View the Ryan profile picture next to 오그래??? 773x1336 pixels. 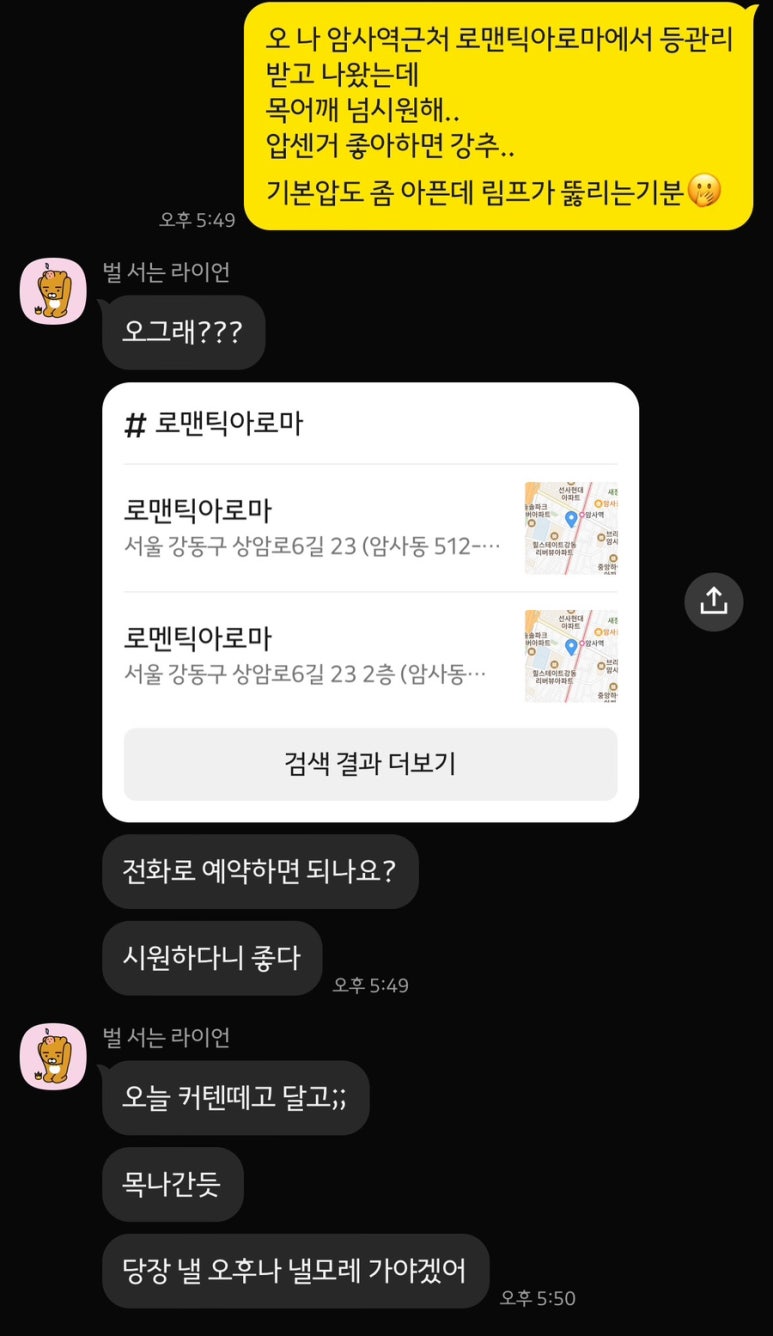pyautogui.click(x=54, y=291)
